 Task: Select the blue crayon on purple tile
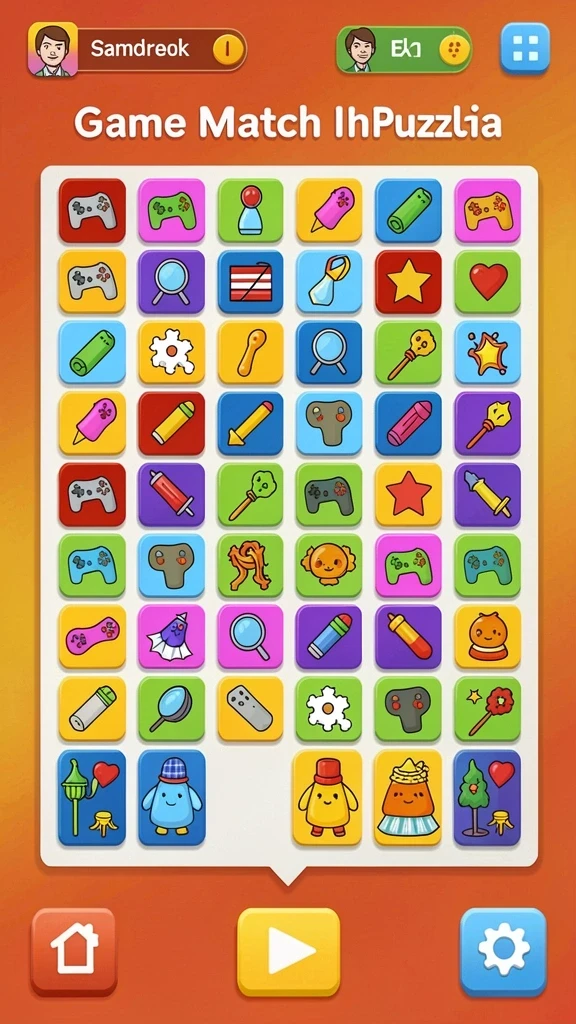(x=328, y=637)
